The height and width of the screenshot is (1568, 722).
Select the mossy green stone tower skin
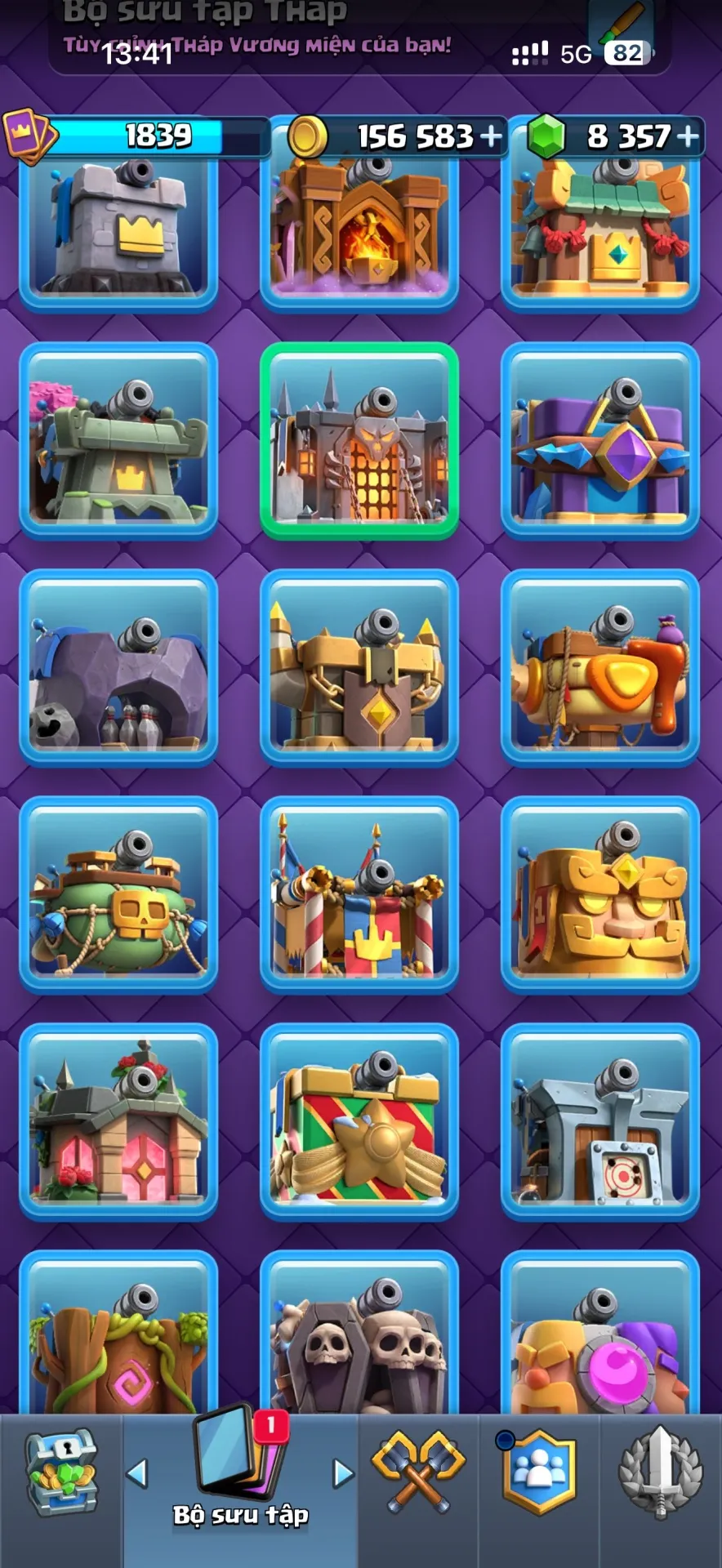coord(118,441)
